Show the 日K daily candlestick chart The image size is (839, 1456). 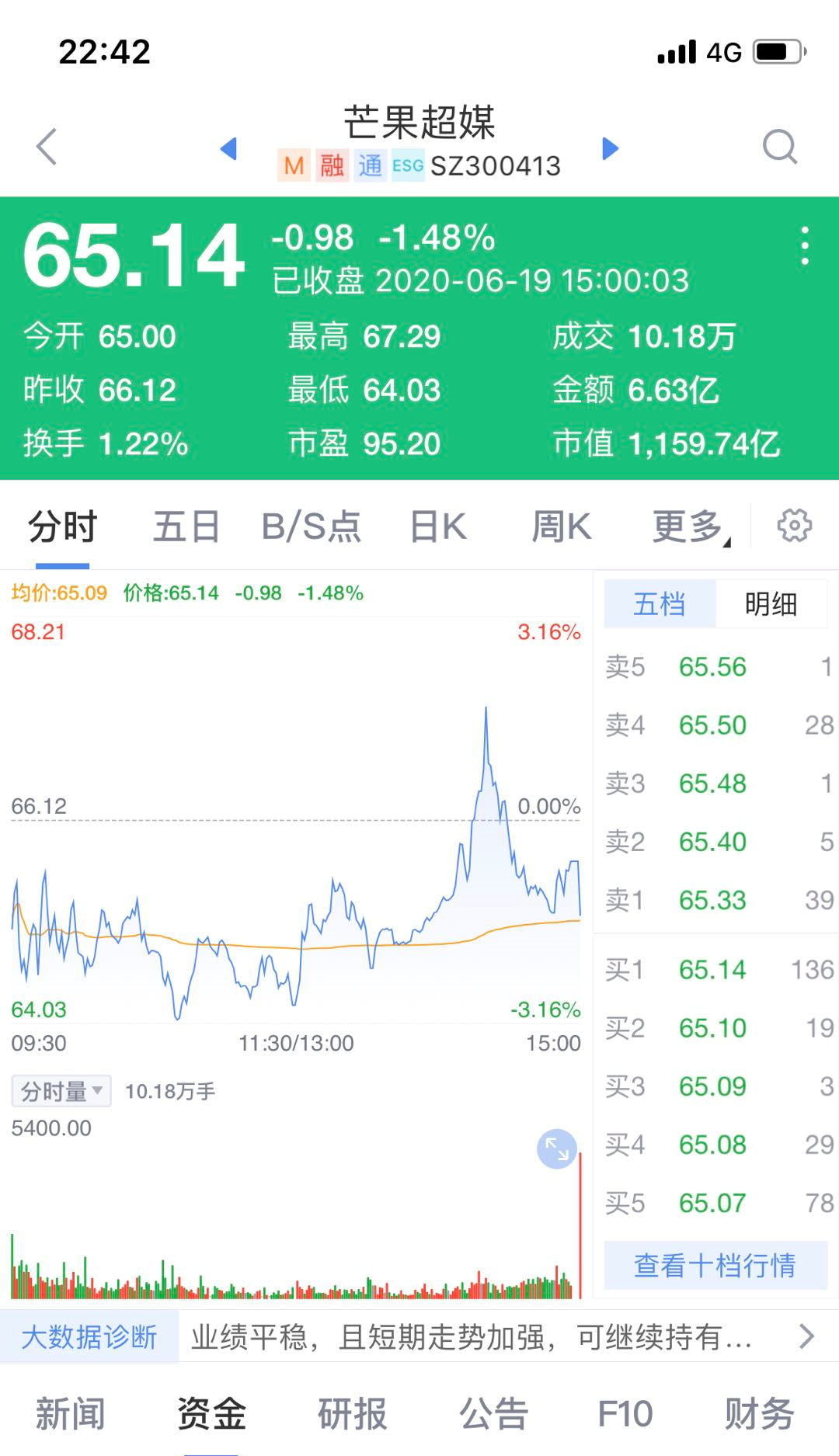438,527
